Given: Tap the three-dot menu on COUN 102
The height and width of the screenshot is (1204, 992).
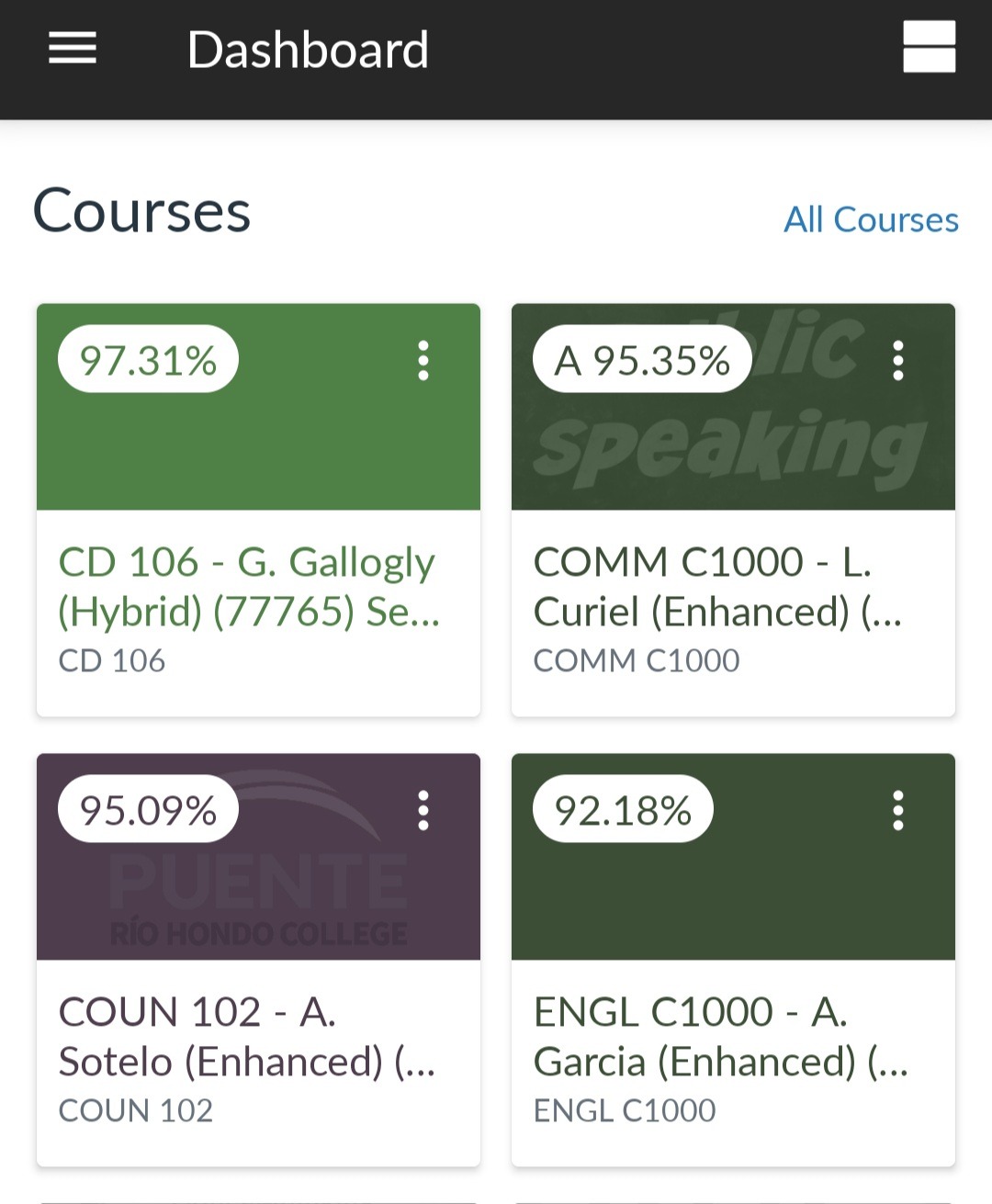Looking at the screenshot, I should (423, 811).
